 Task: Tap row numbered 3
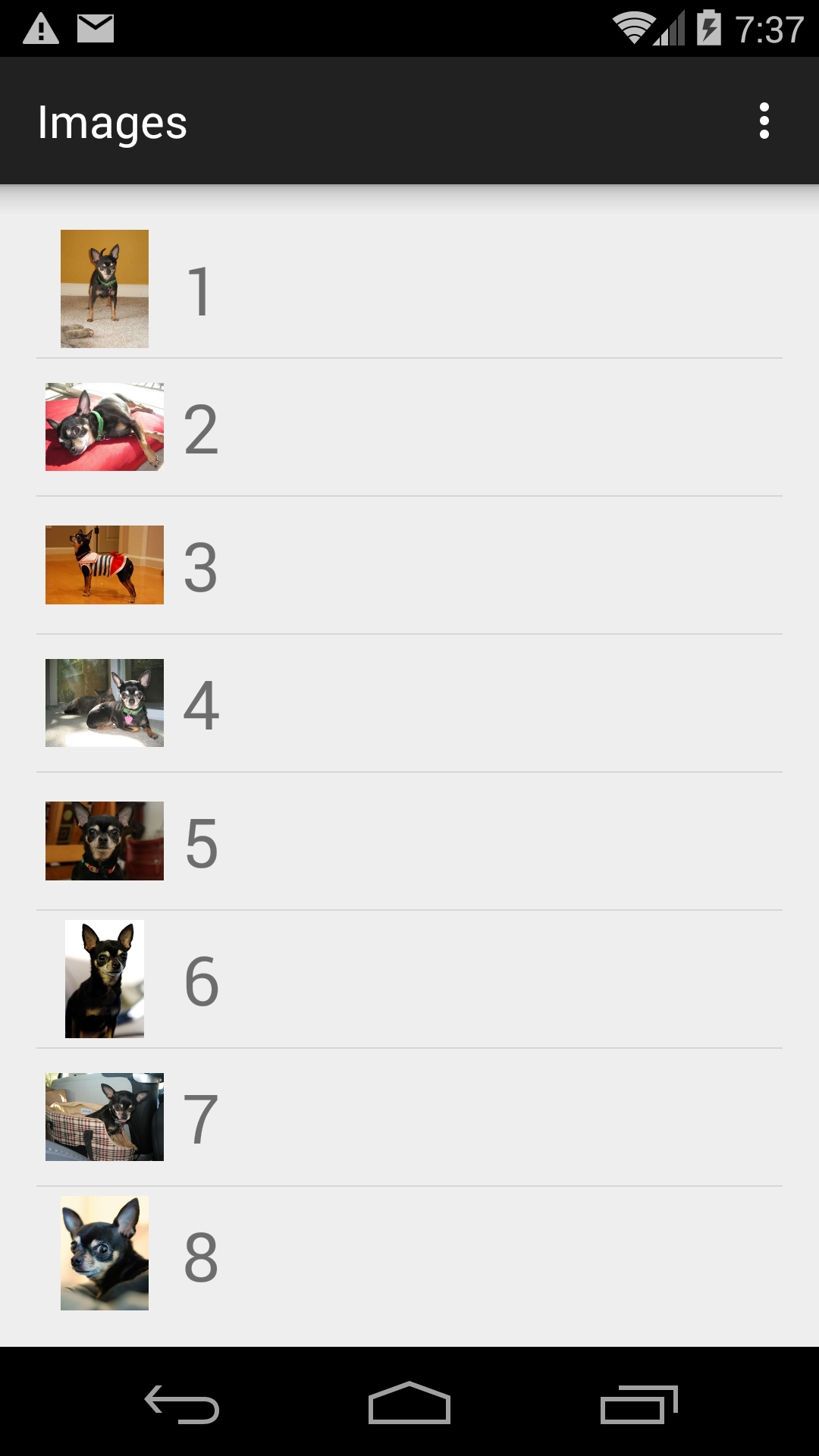pyautogui.click(x=409, y=565)
